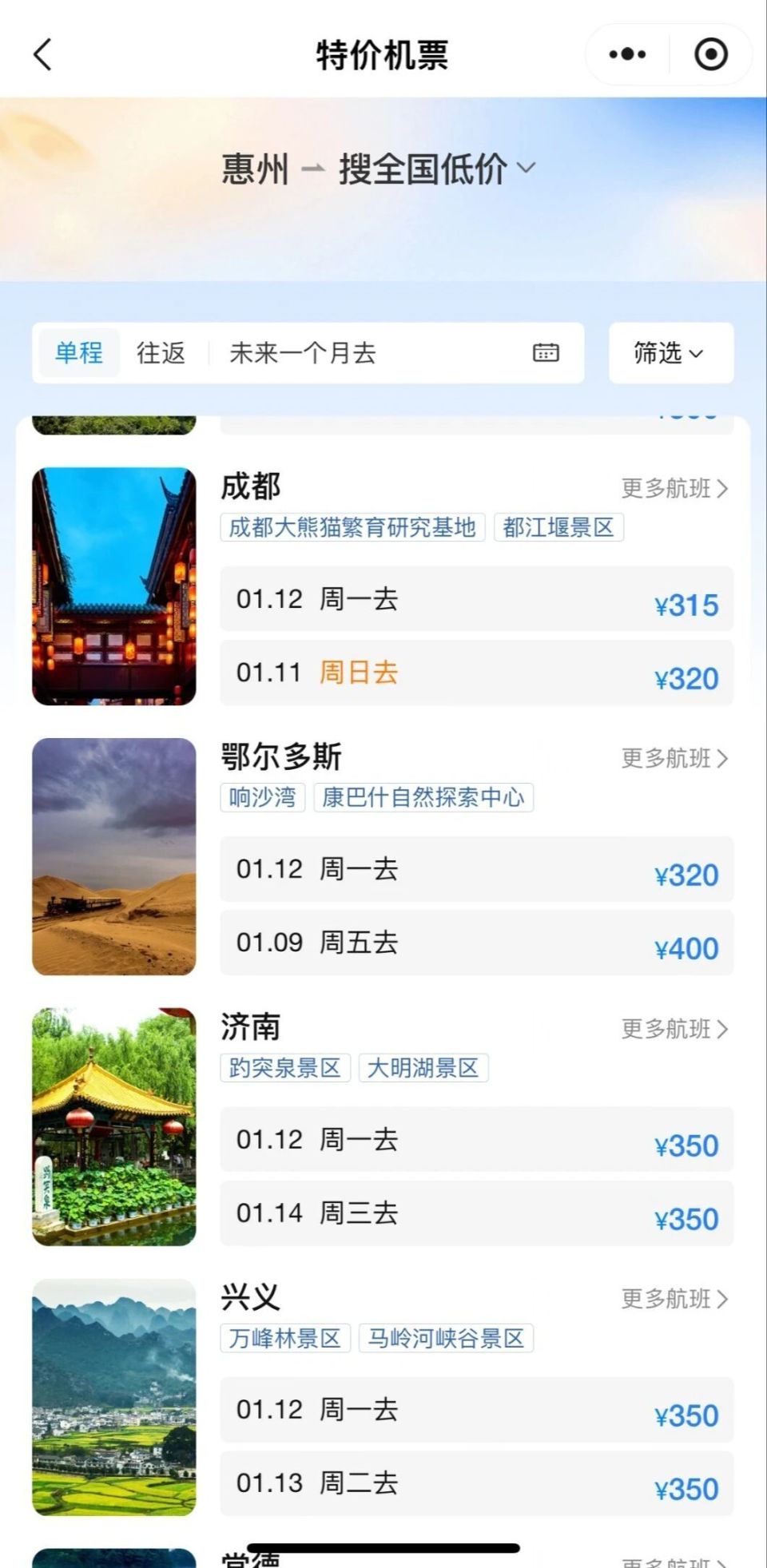767x1568 pixels.
Task: Select the 趵突泉景区 tag under 济南
Action: point(284,1067)
